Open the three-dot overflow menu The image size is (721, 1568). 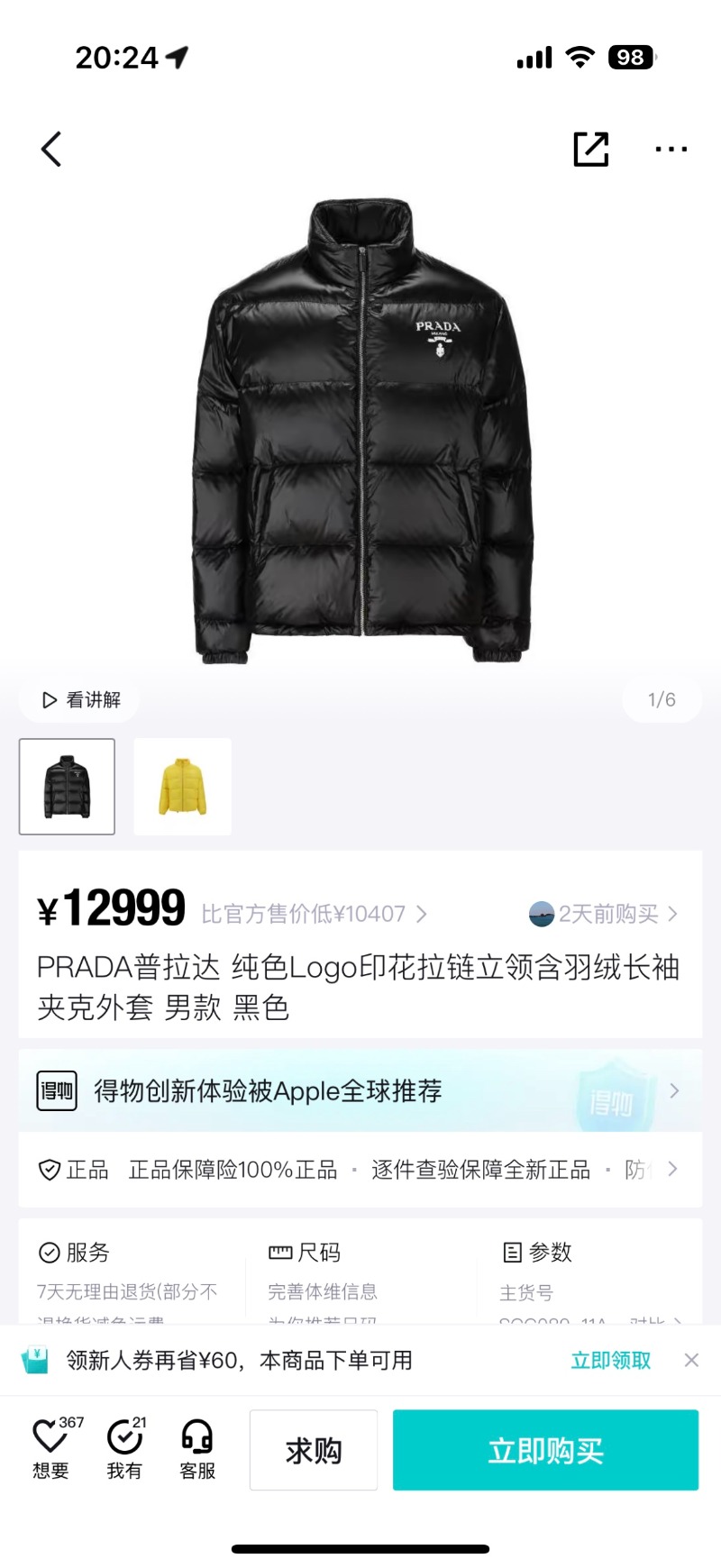point(671,150)
